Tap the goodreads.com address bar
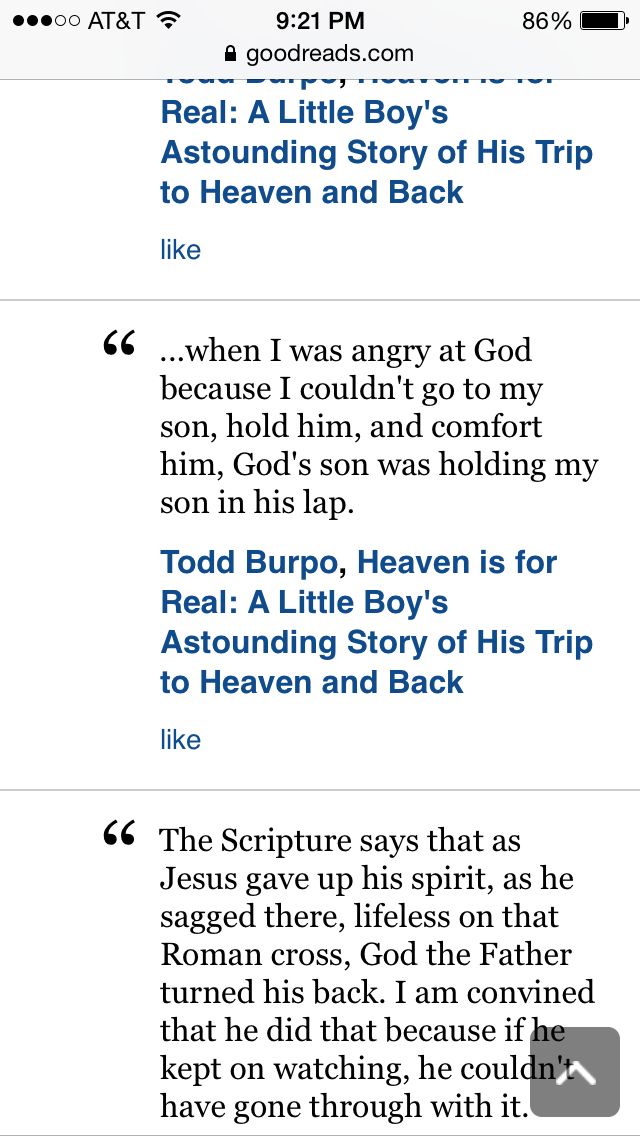640x1136 pixels. tap(320, 53)
